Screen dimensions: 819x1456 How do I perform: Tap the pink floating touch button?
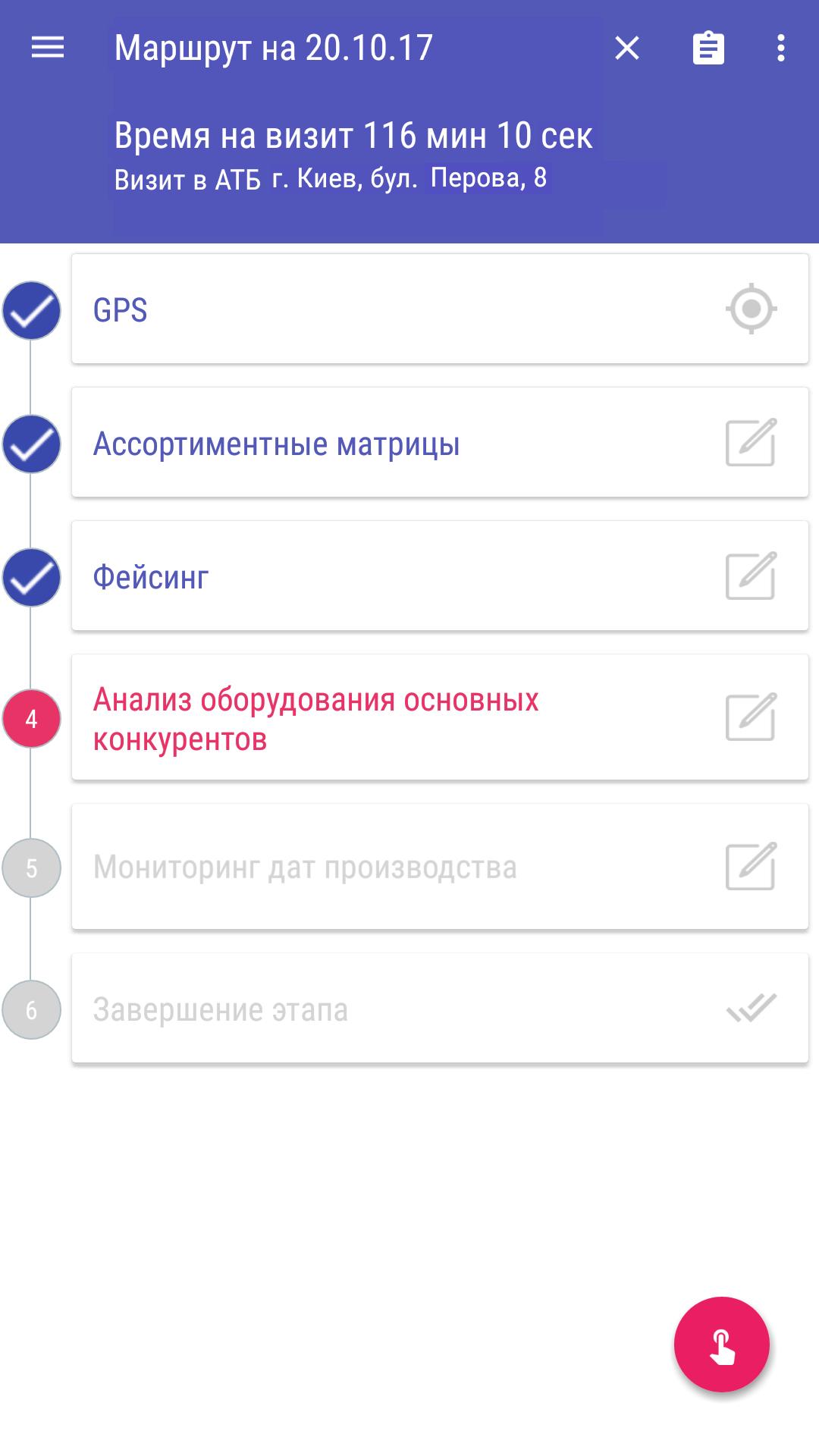(722, 1345)
